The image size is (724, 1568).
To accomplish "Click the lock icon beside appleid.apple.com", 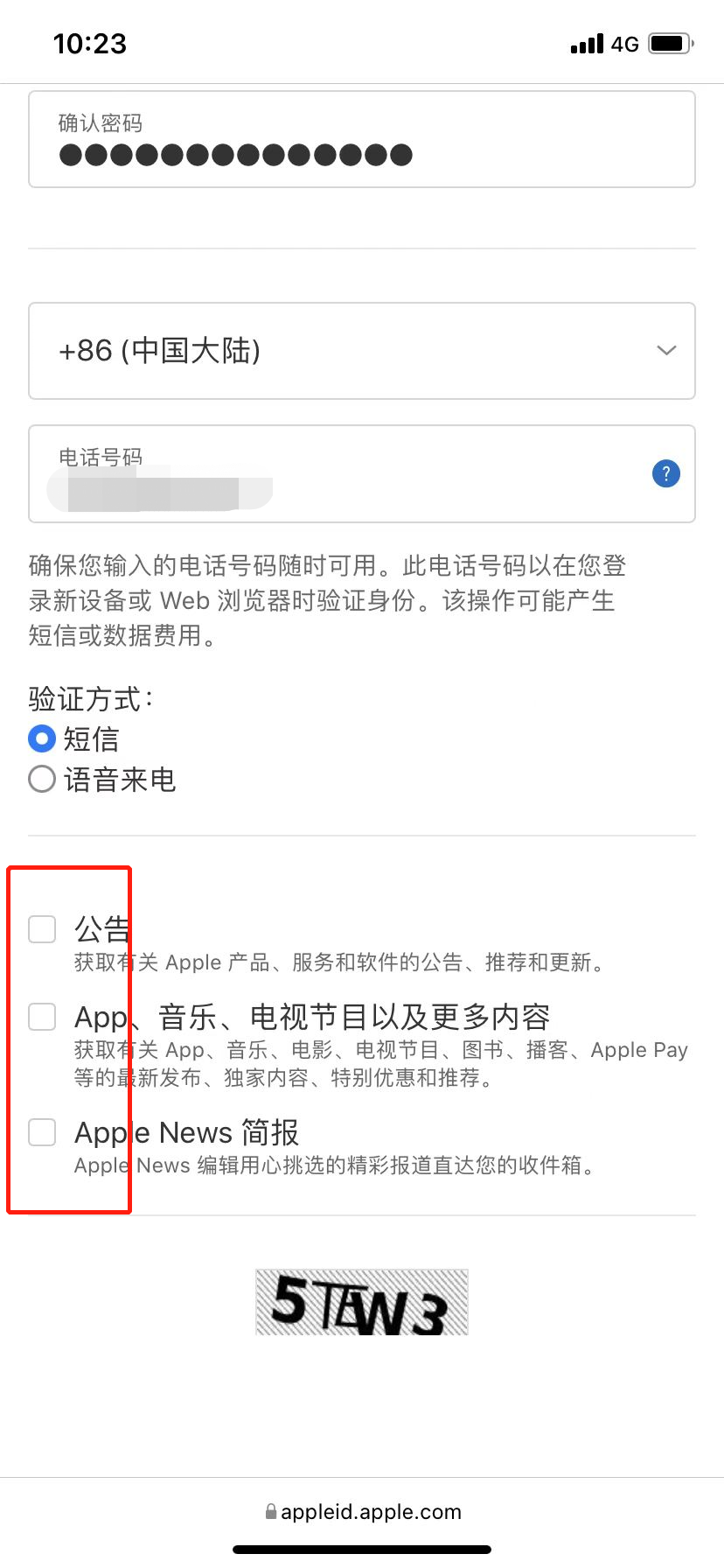I will coord(270,1511).
